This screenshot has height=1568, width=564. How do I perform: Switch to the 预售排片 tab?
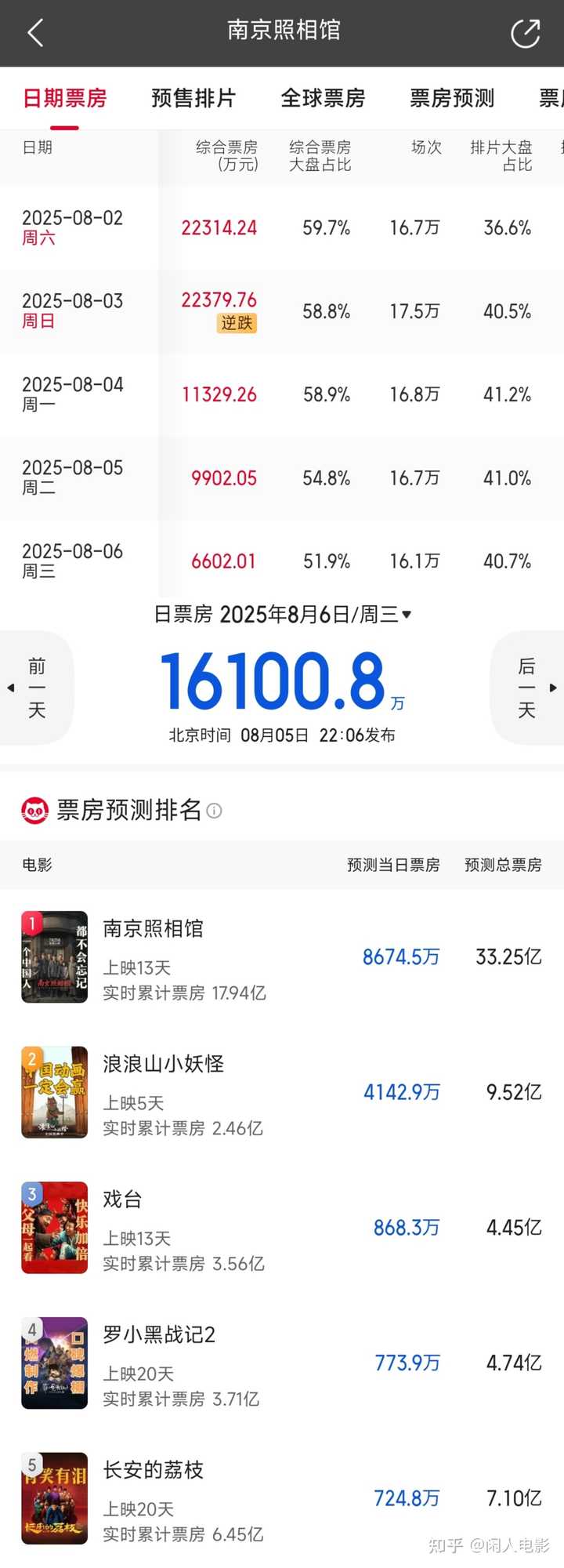click(x=193, y=99)
